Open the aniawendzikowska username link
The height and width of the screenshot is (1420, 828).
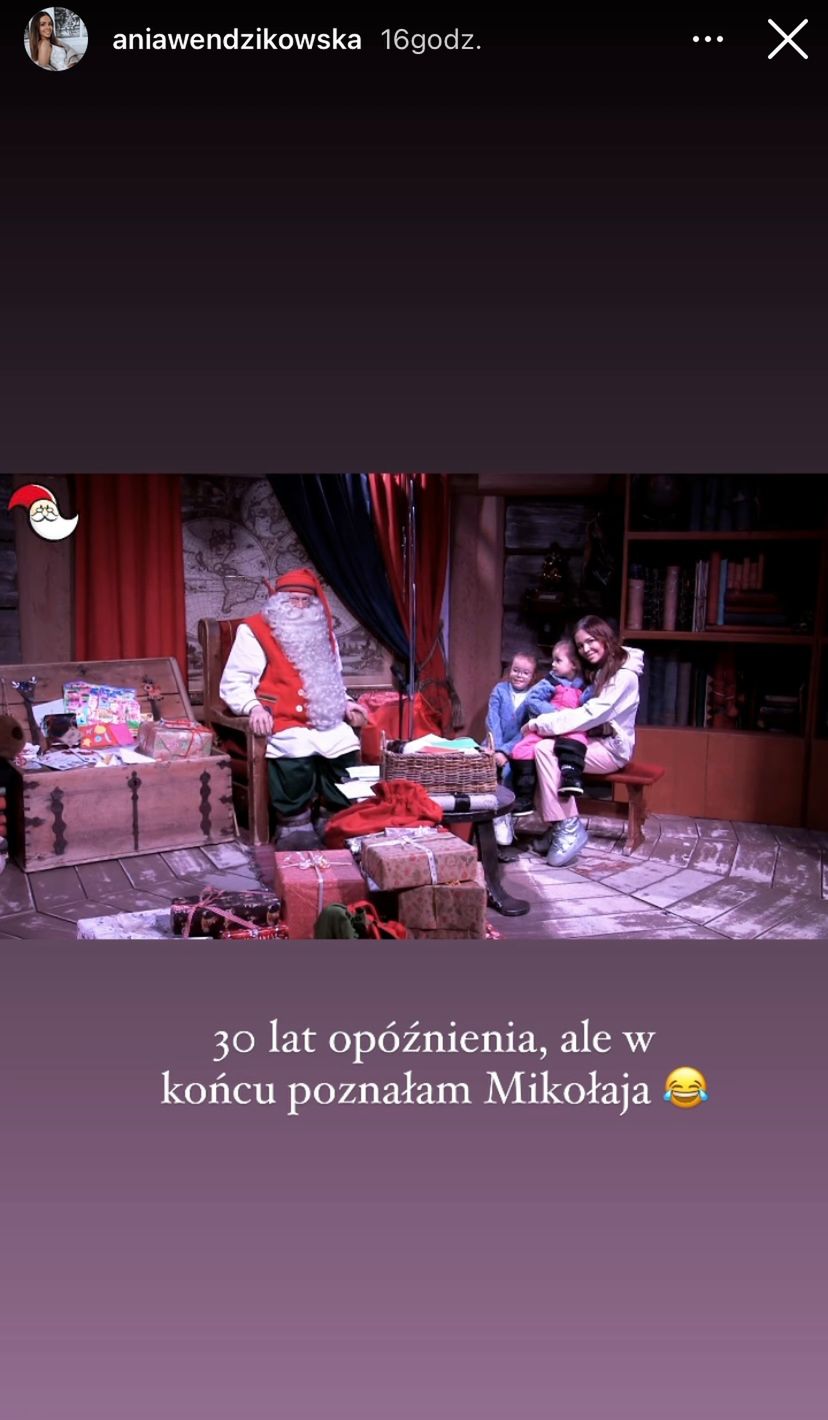[x=237, y=40]
